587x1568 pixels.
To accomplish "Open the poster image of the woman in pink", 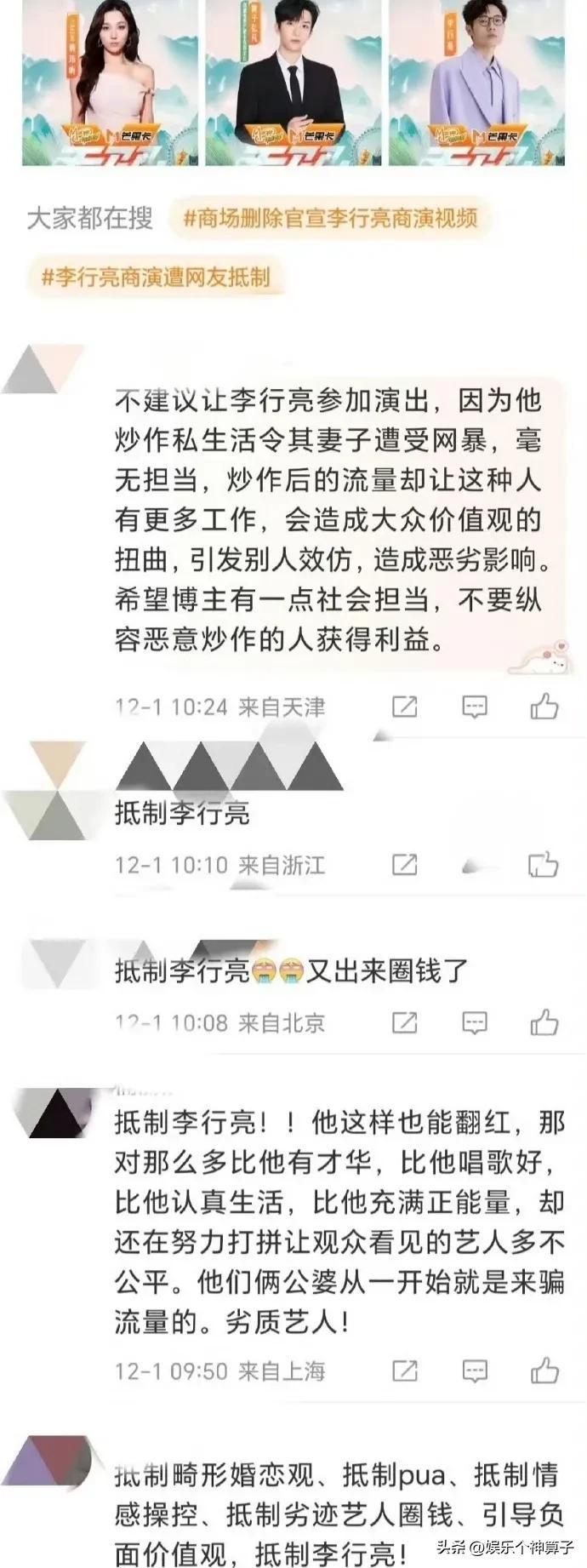I will [x=109, y=83].
